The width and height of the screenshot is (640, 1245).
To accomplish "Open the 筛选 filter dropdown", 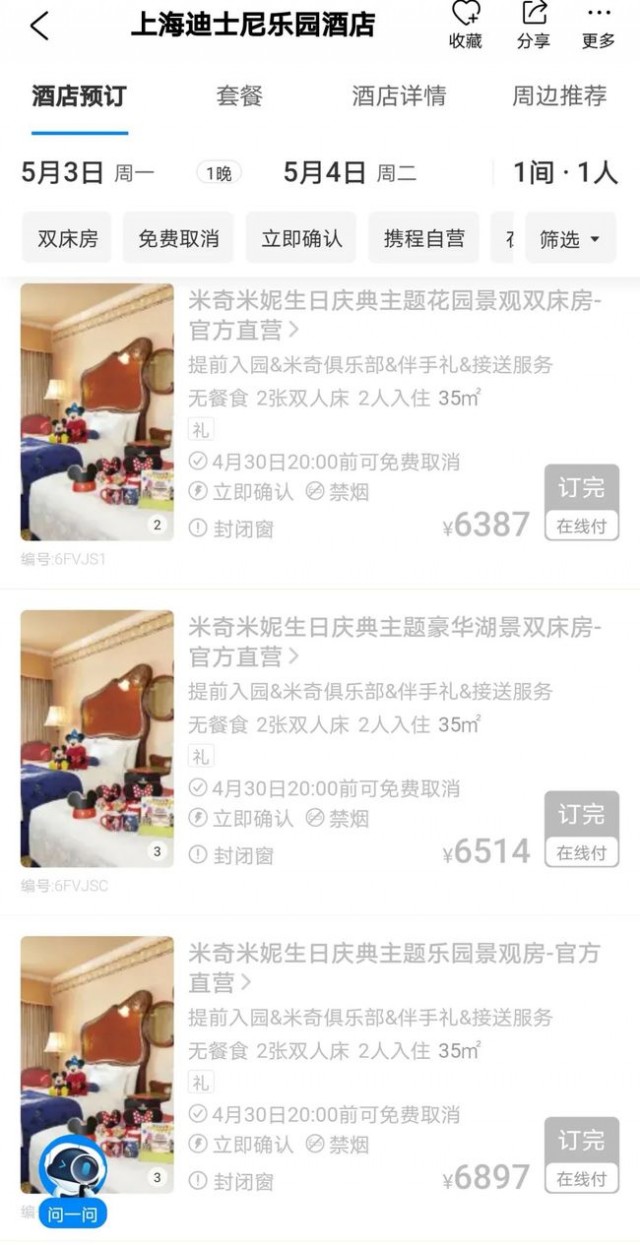I will tap(570, 239).
